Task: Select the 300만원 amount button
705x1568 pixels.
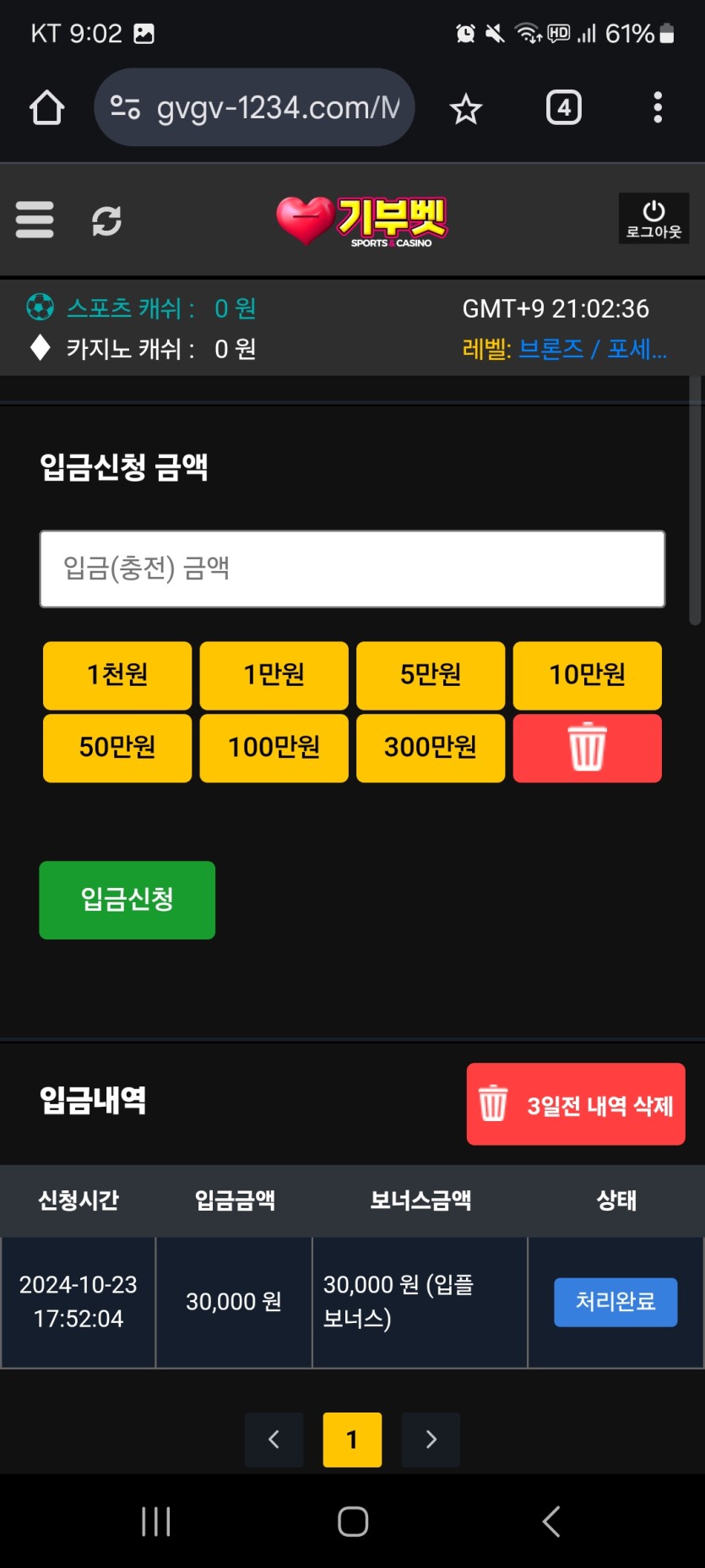Action: coord(431,748)
